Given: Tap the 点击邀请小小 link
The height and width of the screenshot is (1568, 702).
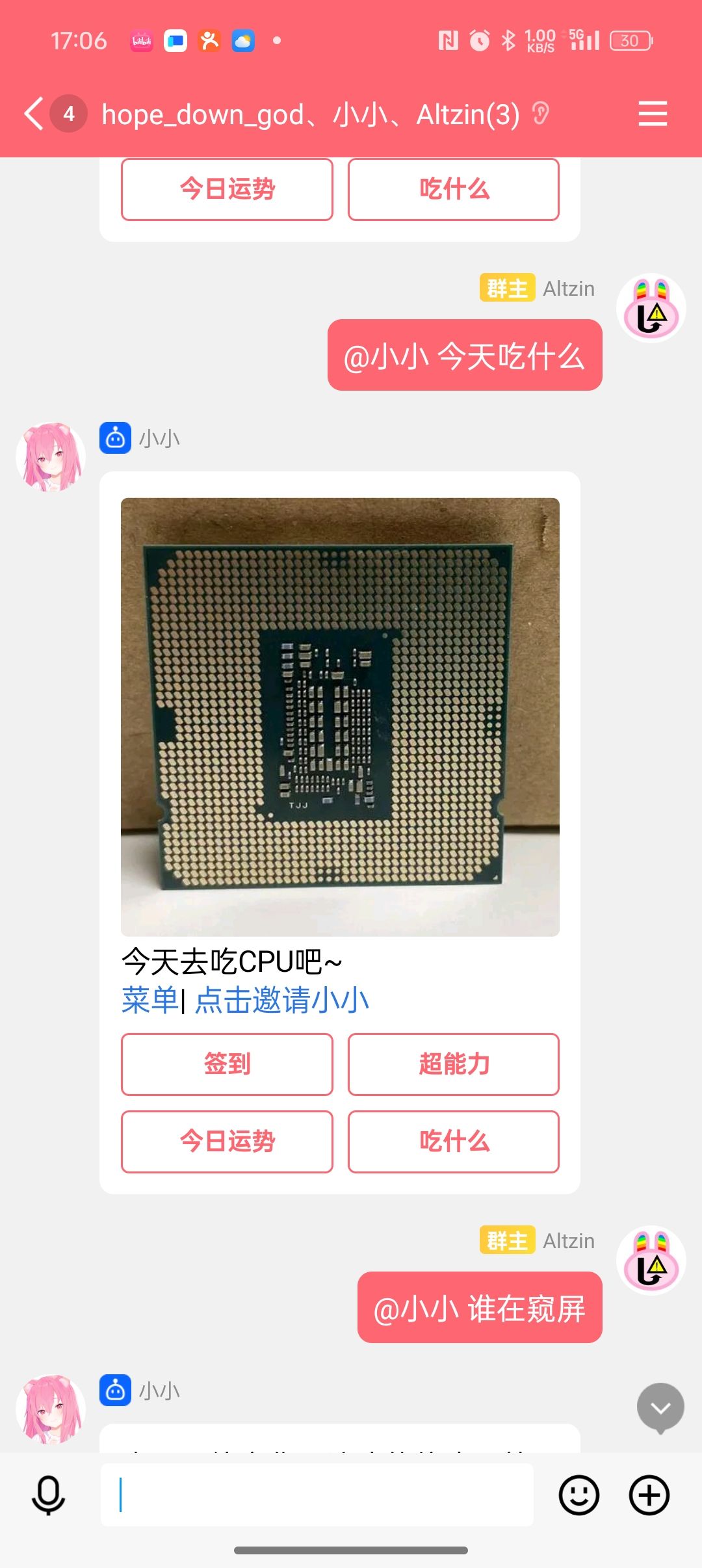Looking at the screenshot, I should 282,1000.
